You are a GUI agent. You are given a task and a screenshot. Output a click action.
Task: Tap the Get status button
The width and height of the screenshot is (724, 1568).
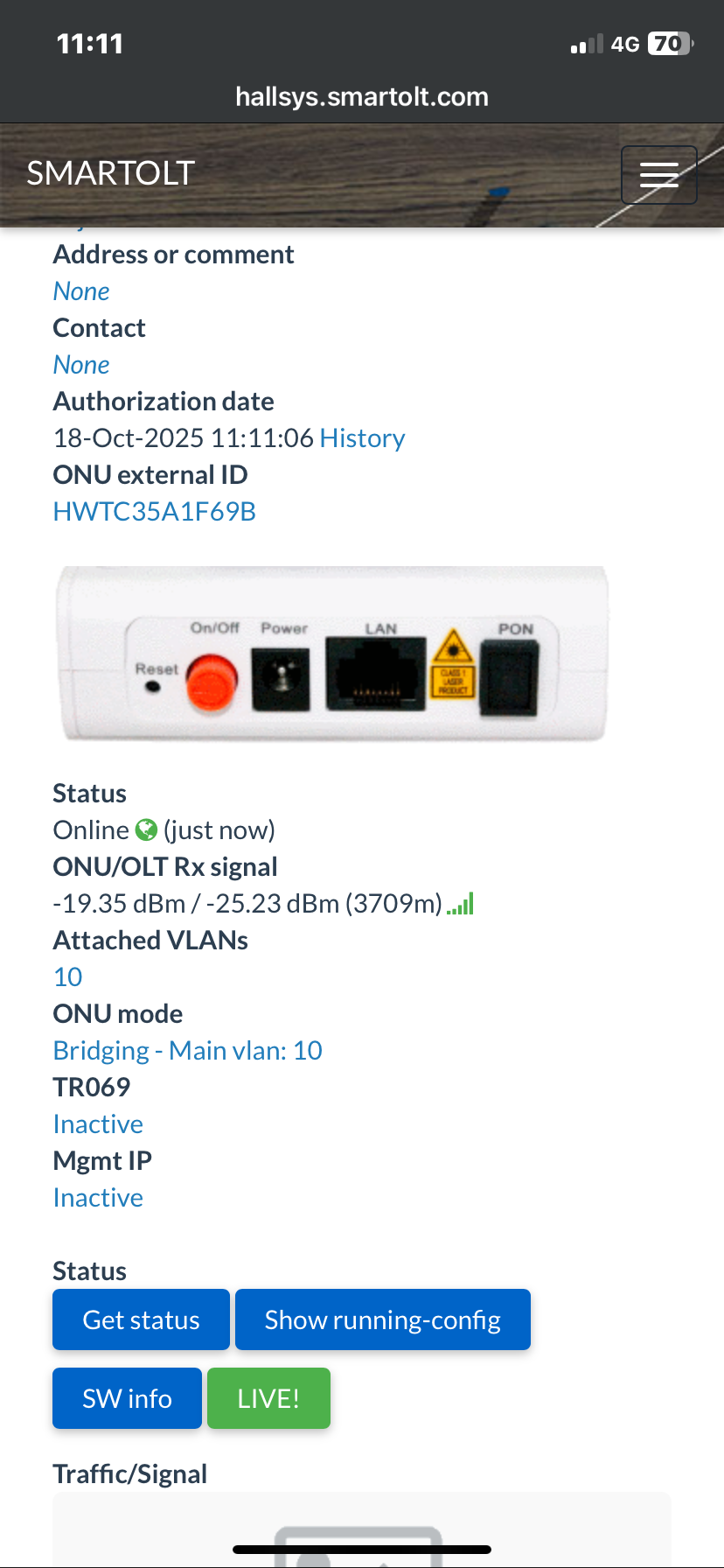click(x=141, y=1319)
